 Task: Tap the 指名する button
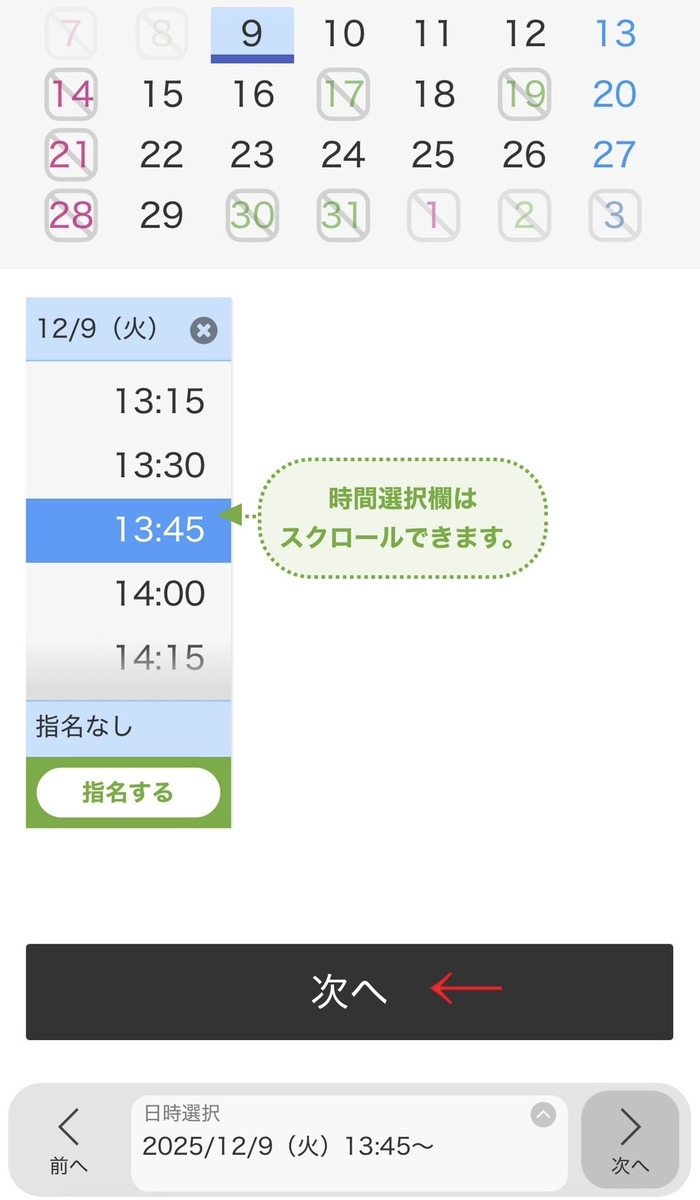[x=128, y=793]
